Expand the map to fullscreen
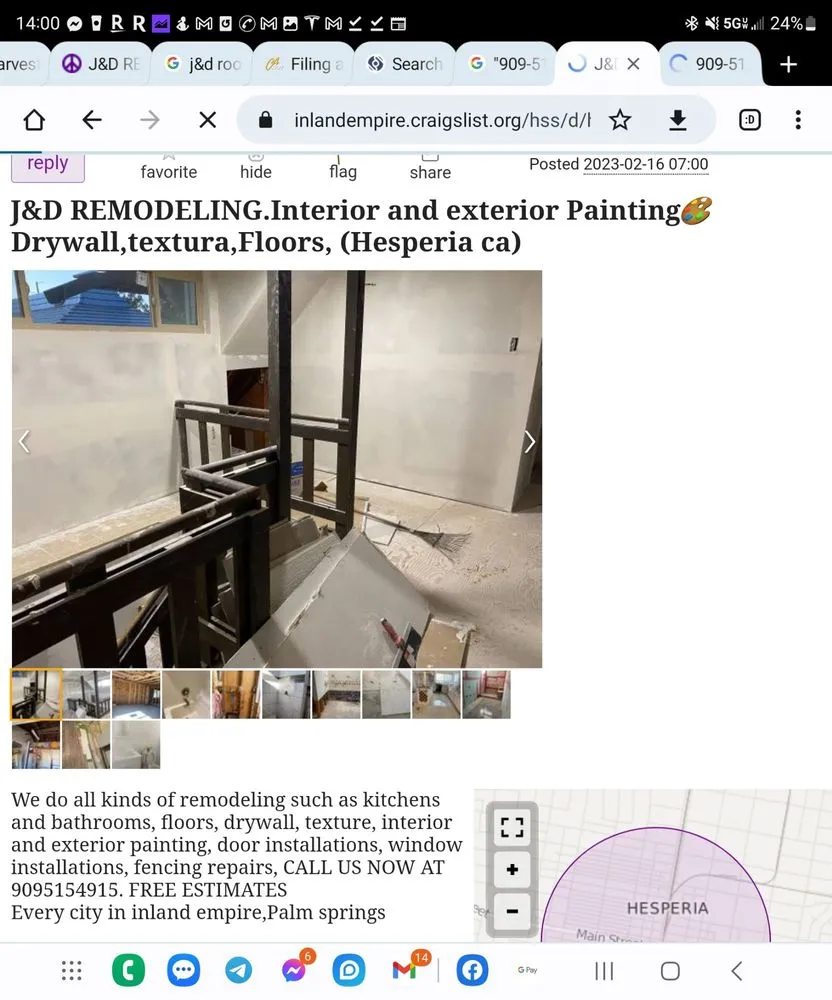Image resolution: width=832 pixels, height=1000 pixels. click(512, 827)
